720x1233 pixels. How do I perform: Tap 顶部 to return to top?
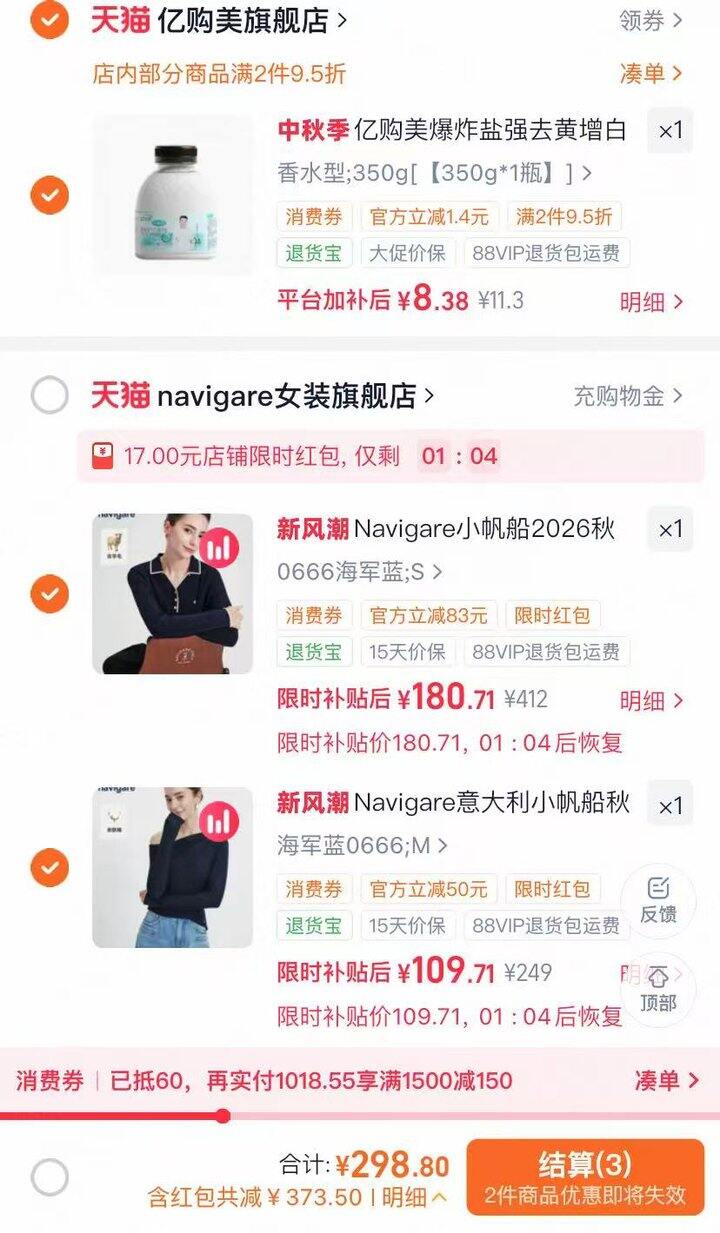[658, 989]
